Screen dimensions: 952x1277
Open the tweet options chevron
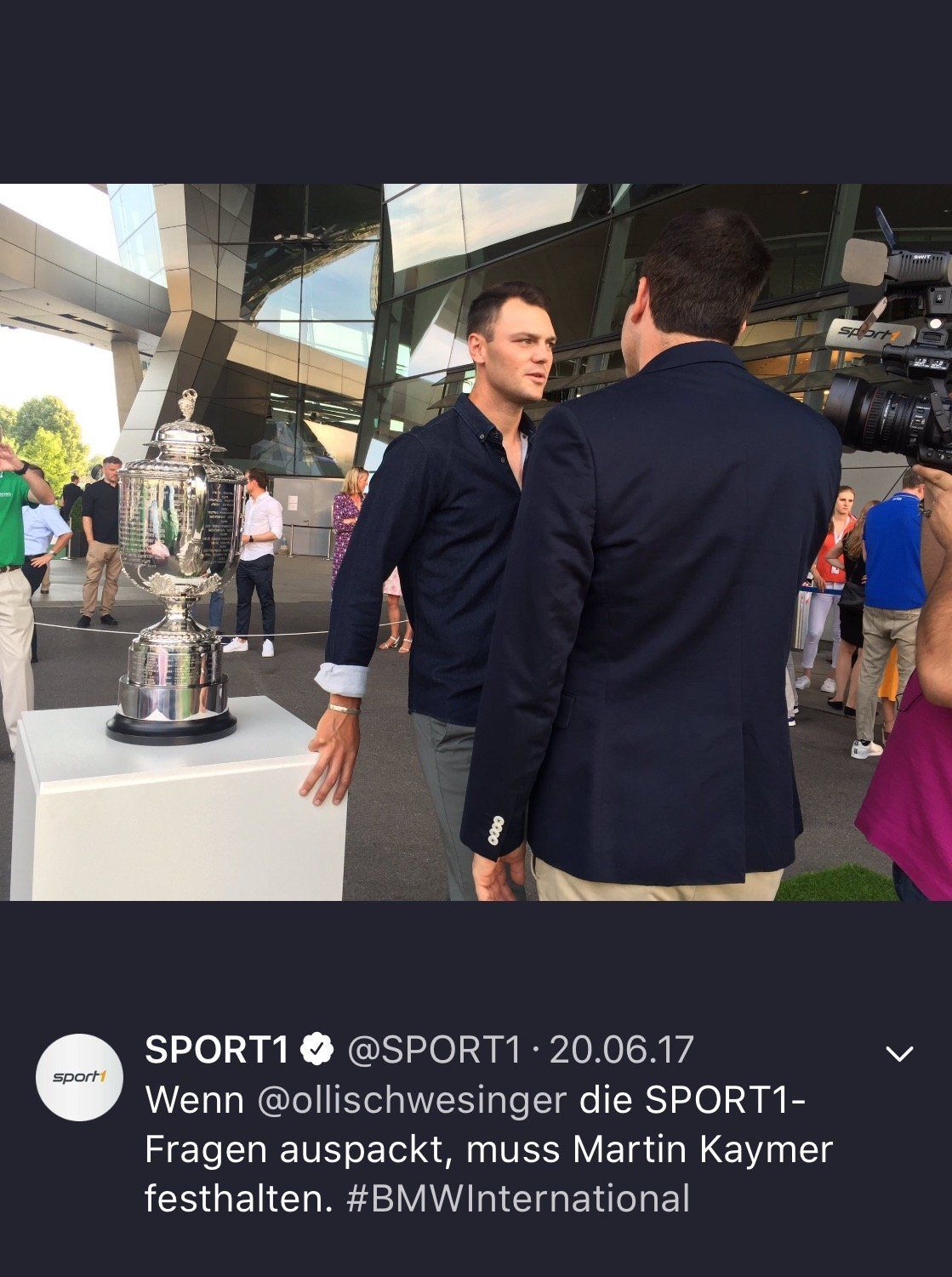point(899,1054)
